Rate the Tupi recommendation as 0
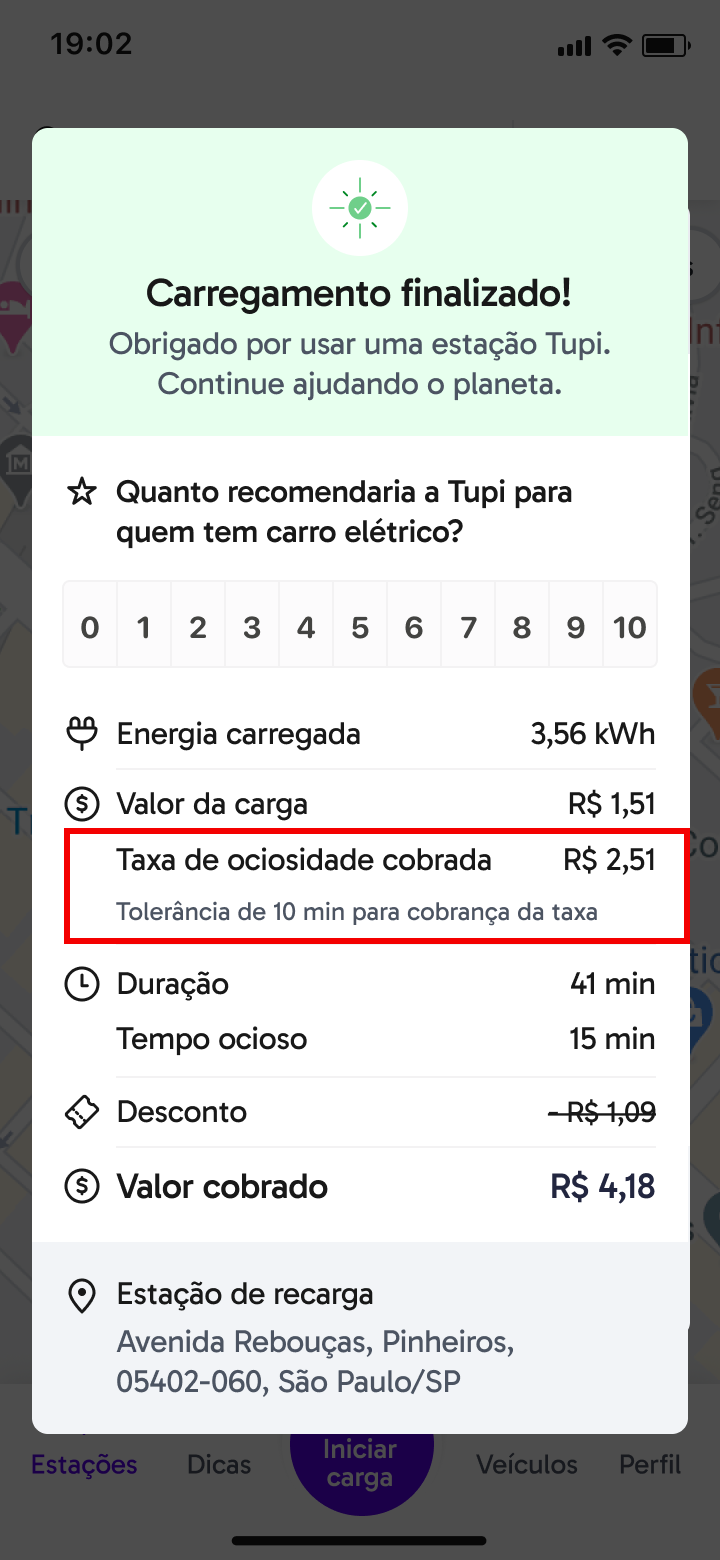 (90, 628)
